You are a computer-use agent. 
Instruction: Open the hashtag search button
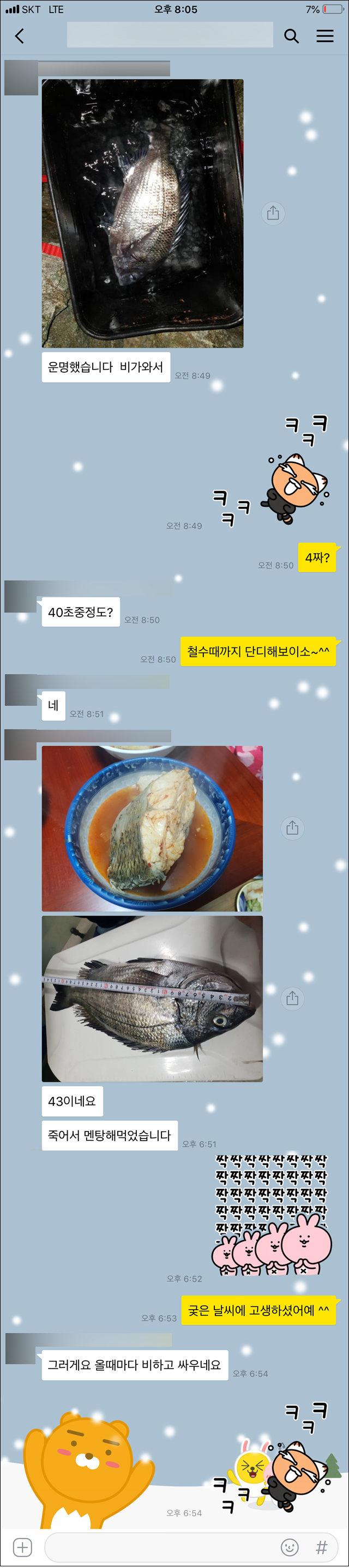322,1547
